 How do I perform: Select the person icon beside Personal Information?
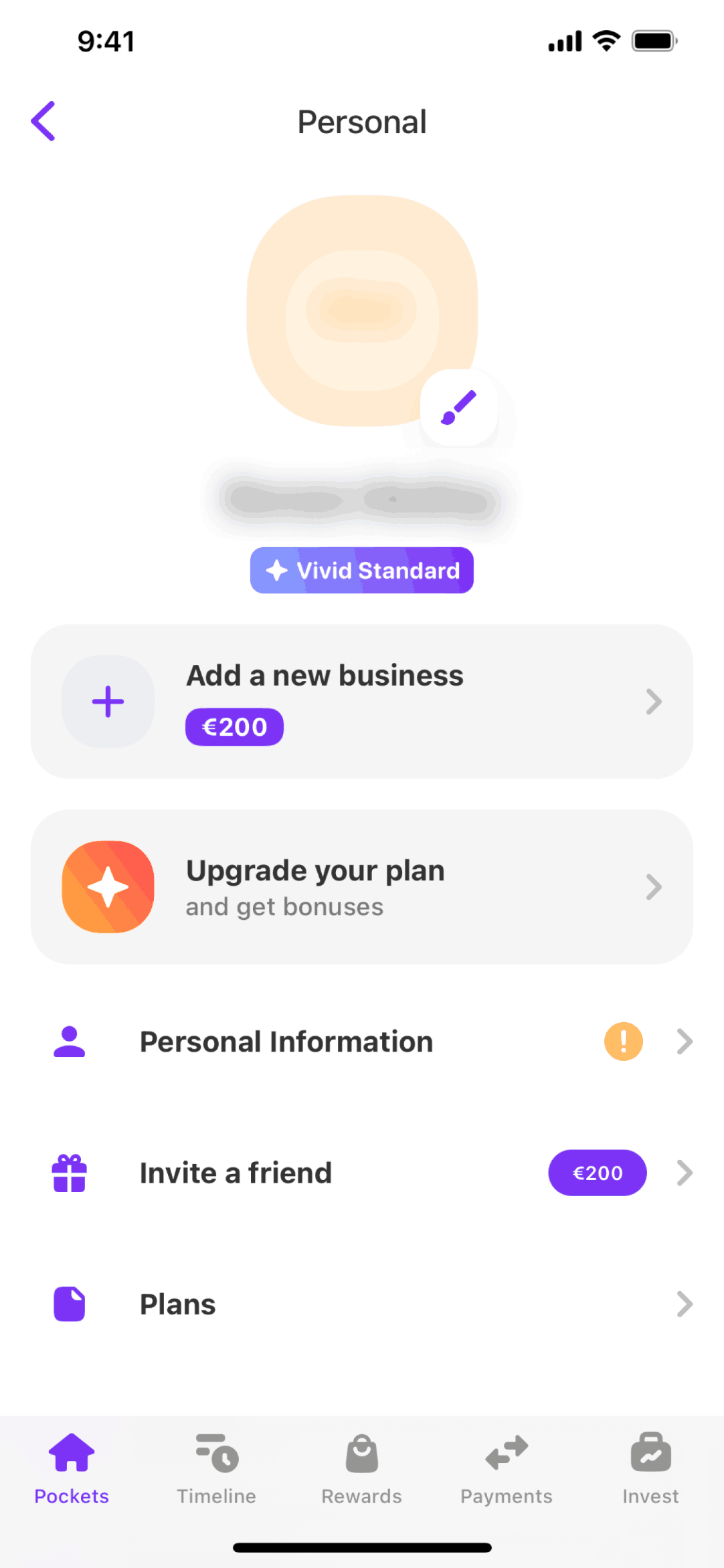68,1041
